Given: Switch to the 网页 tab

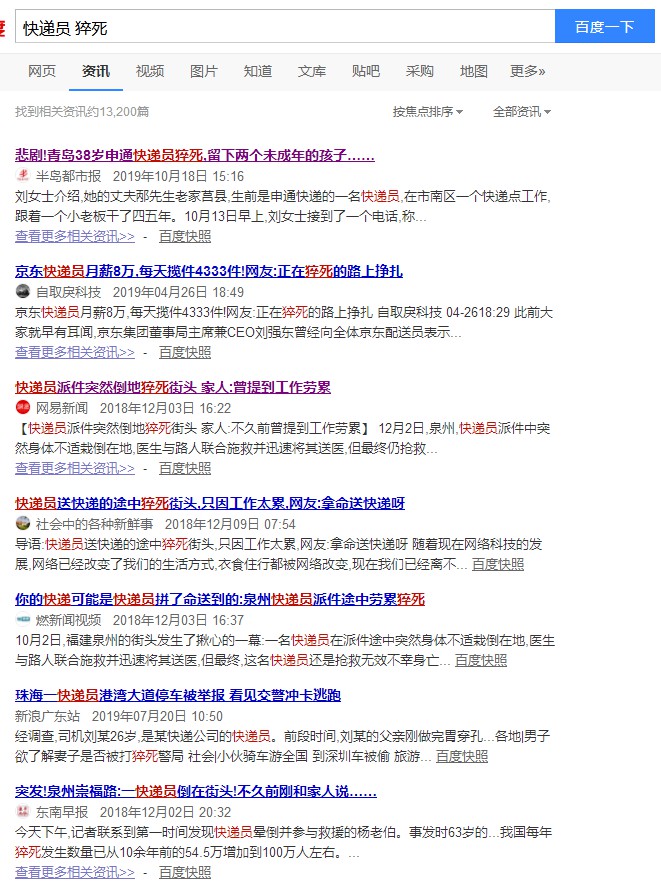Looking at the screenshot, I should [42, 71].
